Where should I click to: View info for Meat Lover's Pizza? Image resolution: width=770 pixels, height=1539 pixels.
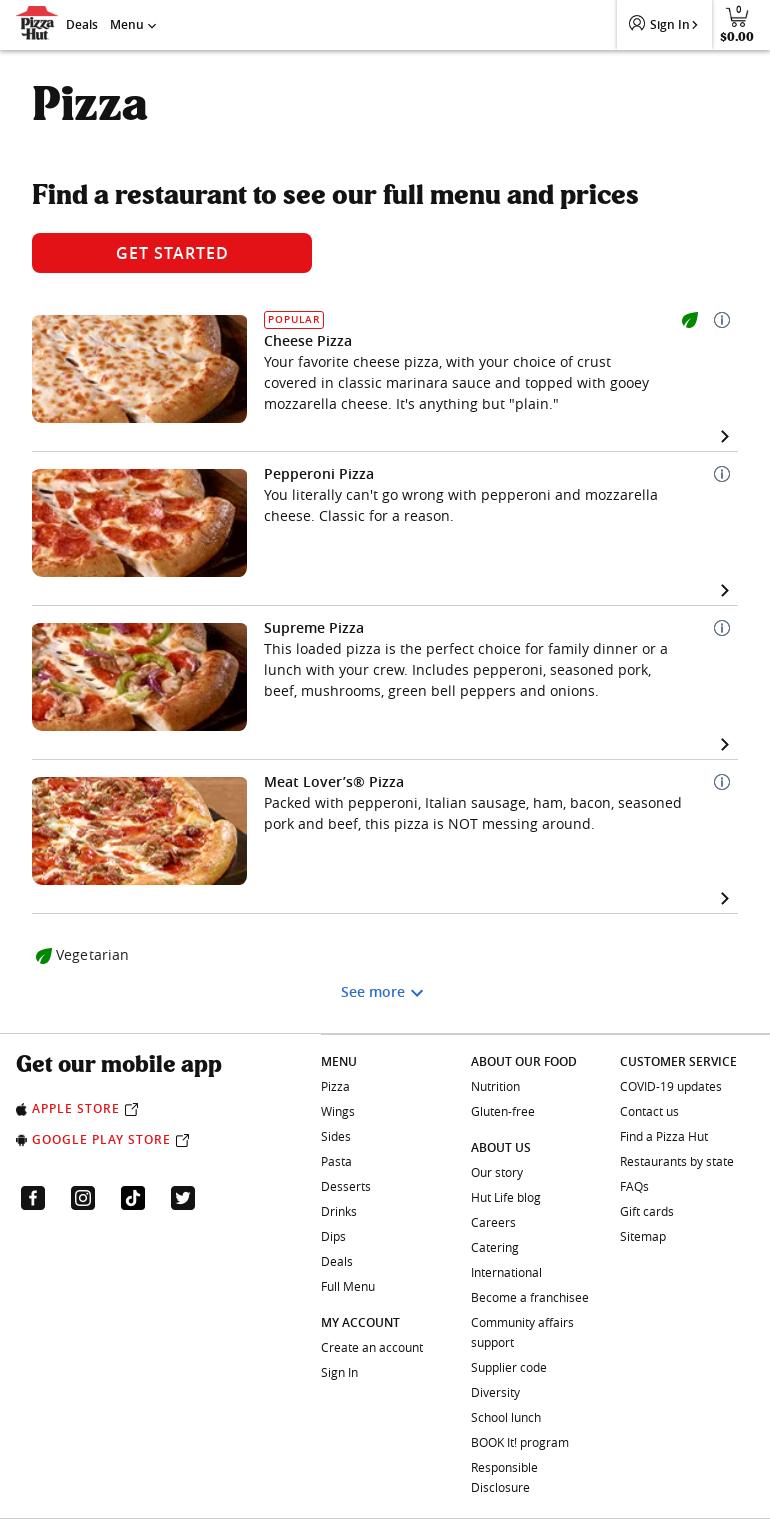pyautogui.click(x=722, y=782)
